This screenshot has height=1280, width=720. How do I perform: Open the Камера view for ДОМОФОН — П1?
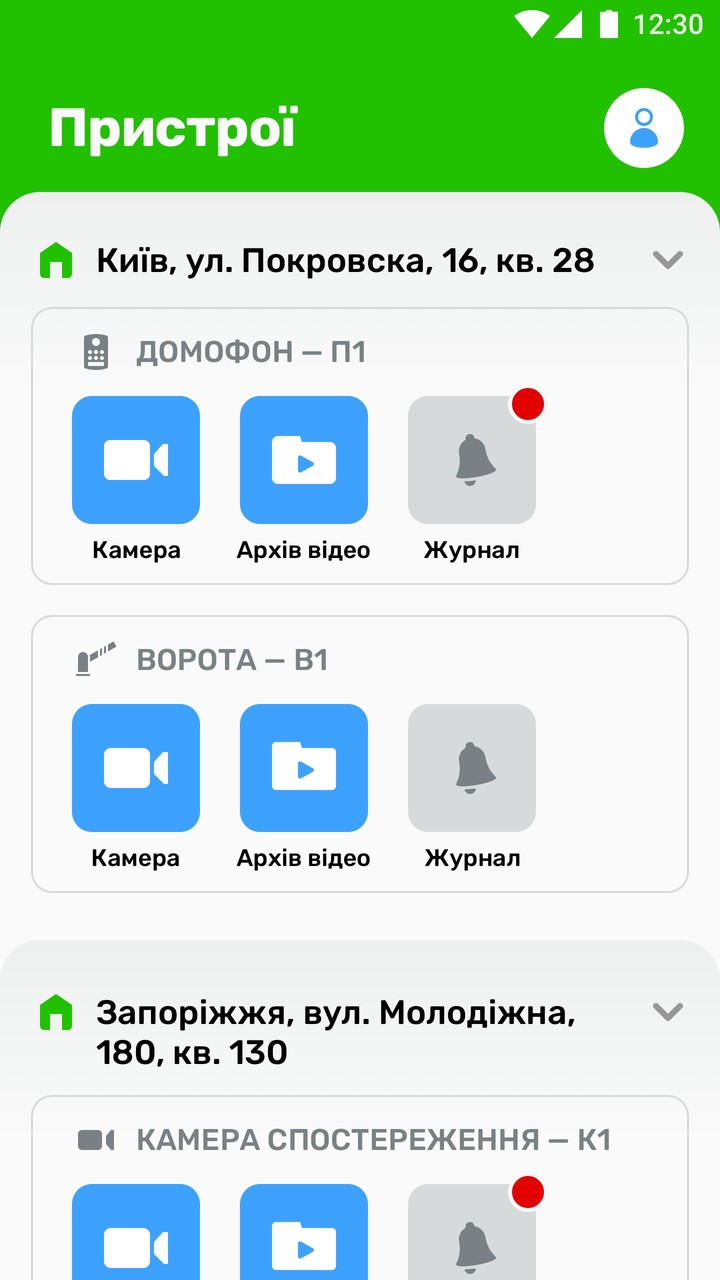136,459
